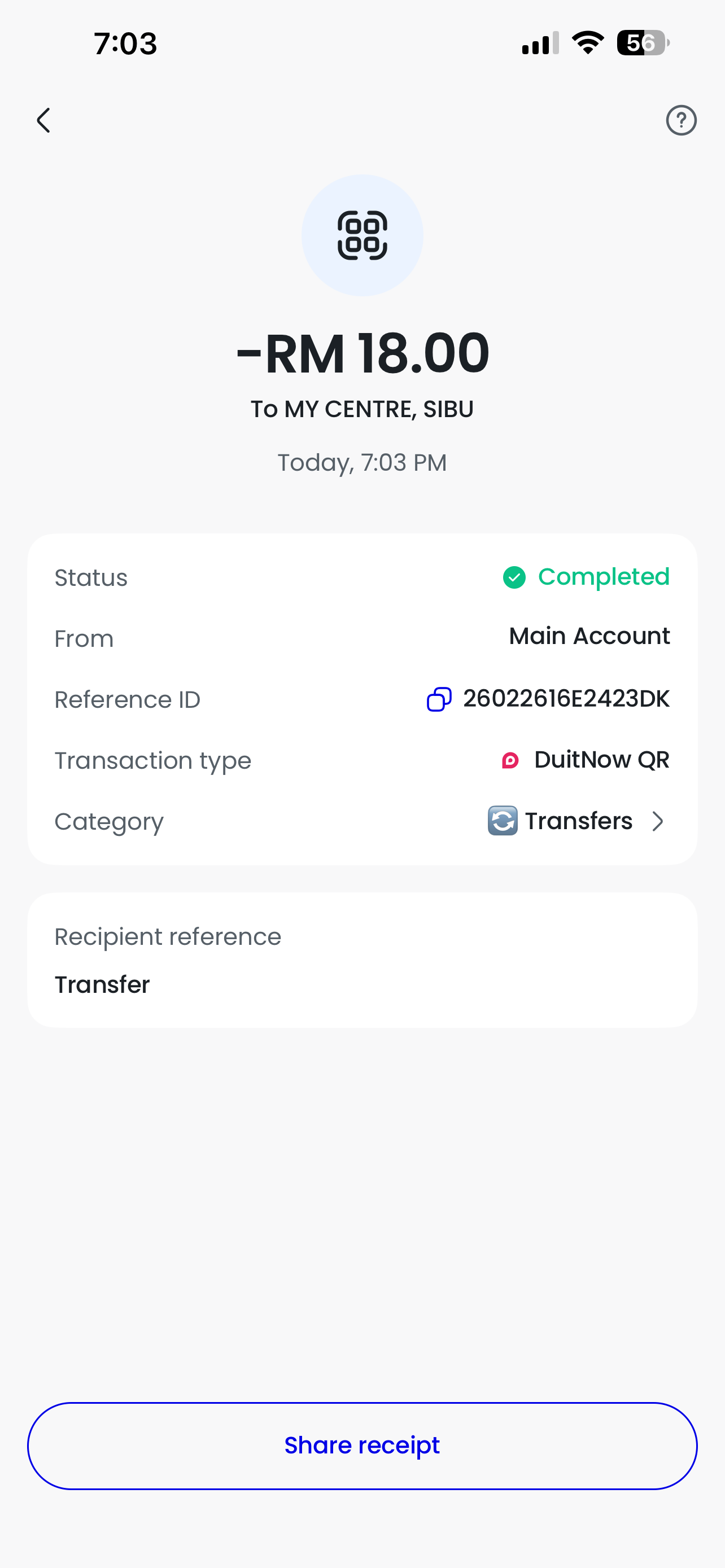This screenshot has width=725, height=1568.
Task: Copy the Reference ID
Action: [439, 699]
